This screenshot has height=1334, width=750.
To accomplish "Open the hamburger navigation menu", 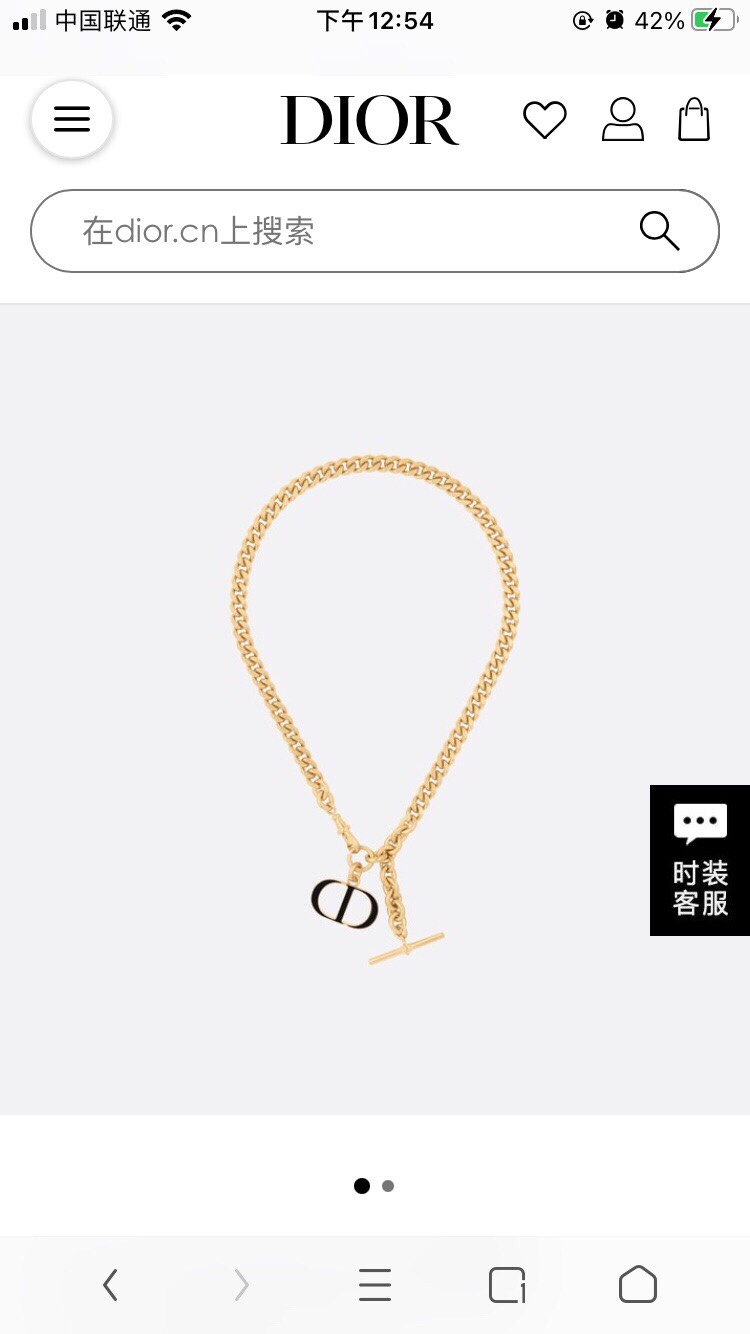I will pyautogui.click(x=71, y=118).
